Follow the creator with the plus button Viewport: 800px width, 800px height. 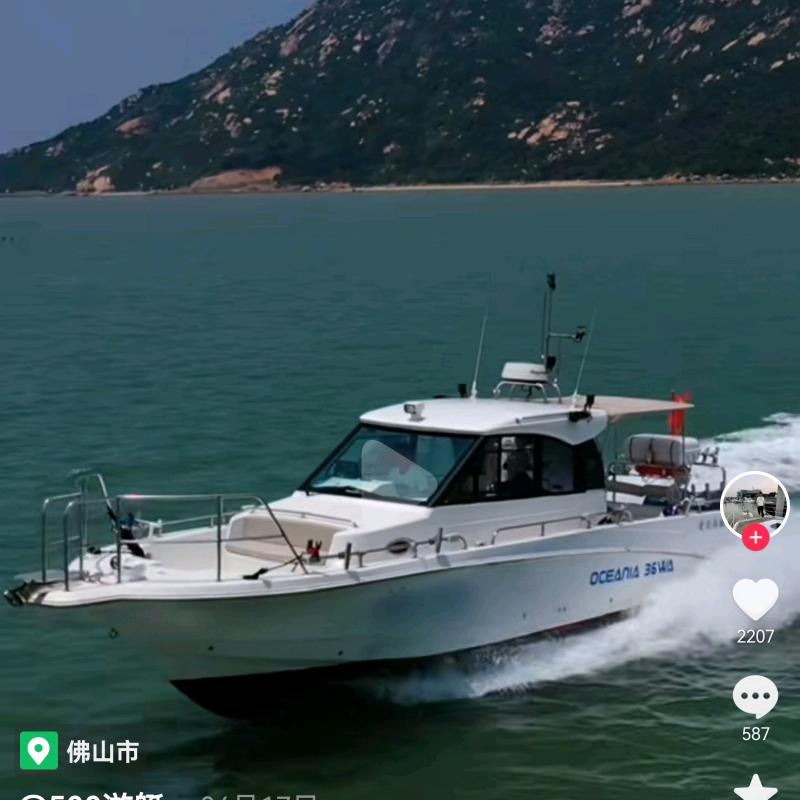pos(755,537)
